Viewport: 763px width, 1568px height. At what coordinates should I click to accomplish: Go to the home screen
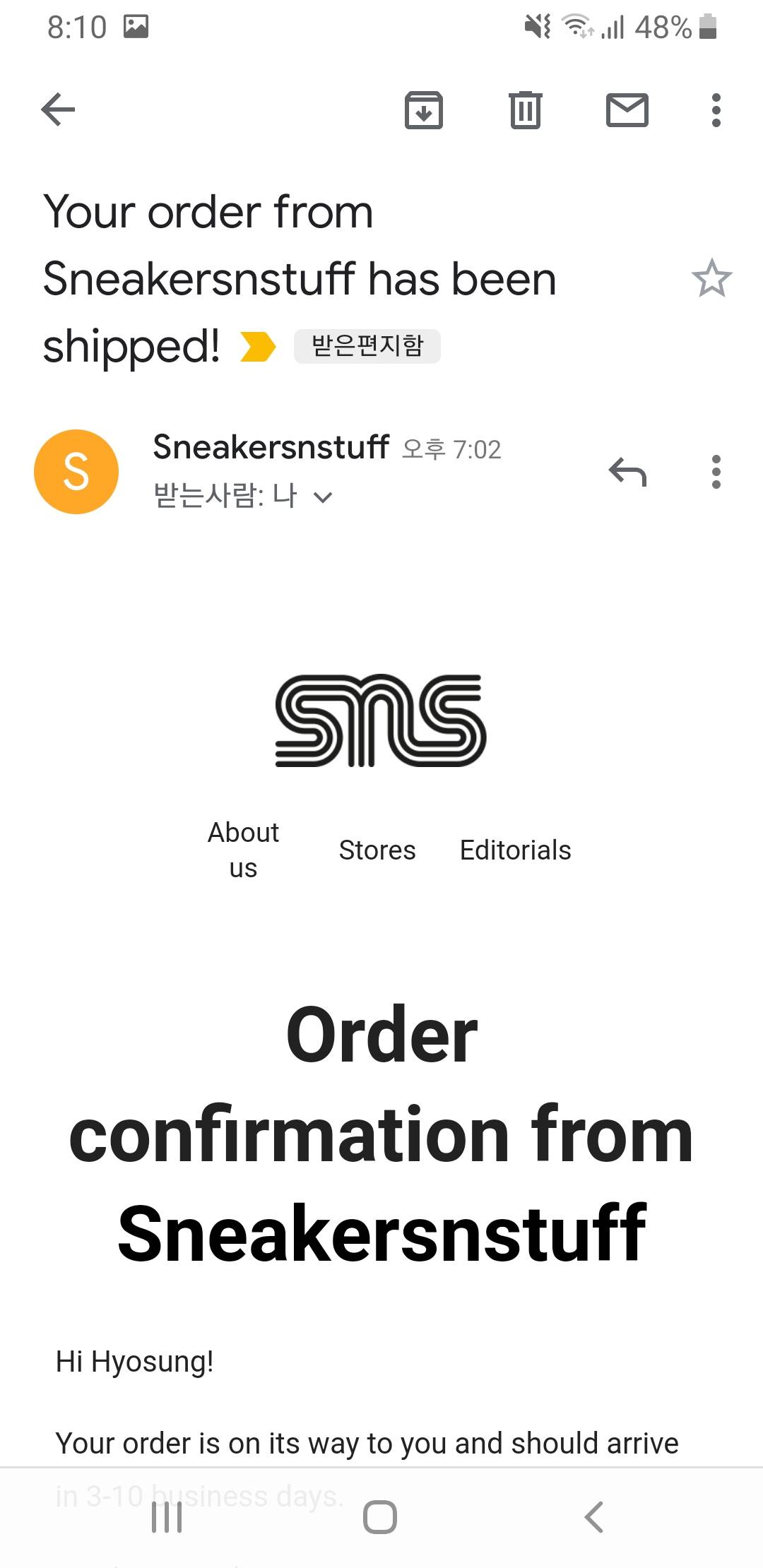(380, 1517)
